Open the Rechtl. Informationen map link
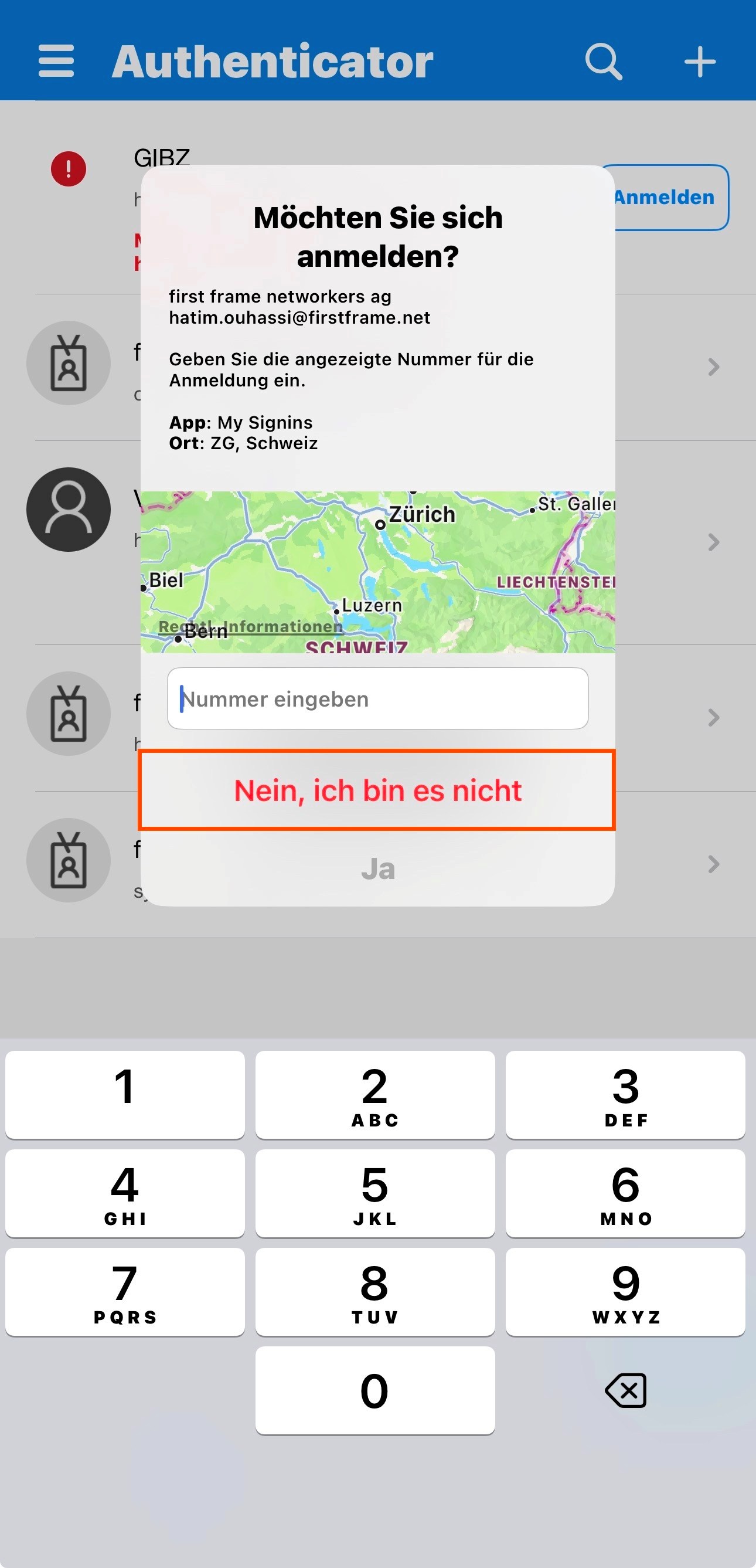This screenshot has height=1568, width=756. click(x=251, y=626)
